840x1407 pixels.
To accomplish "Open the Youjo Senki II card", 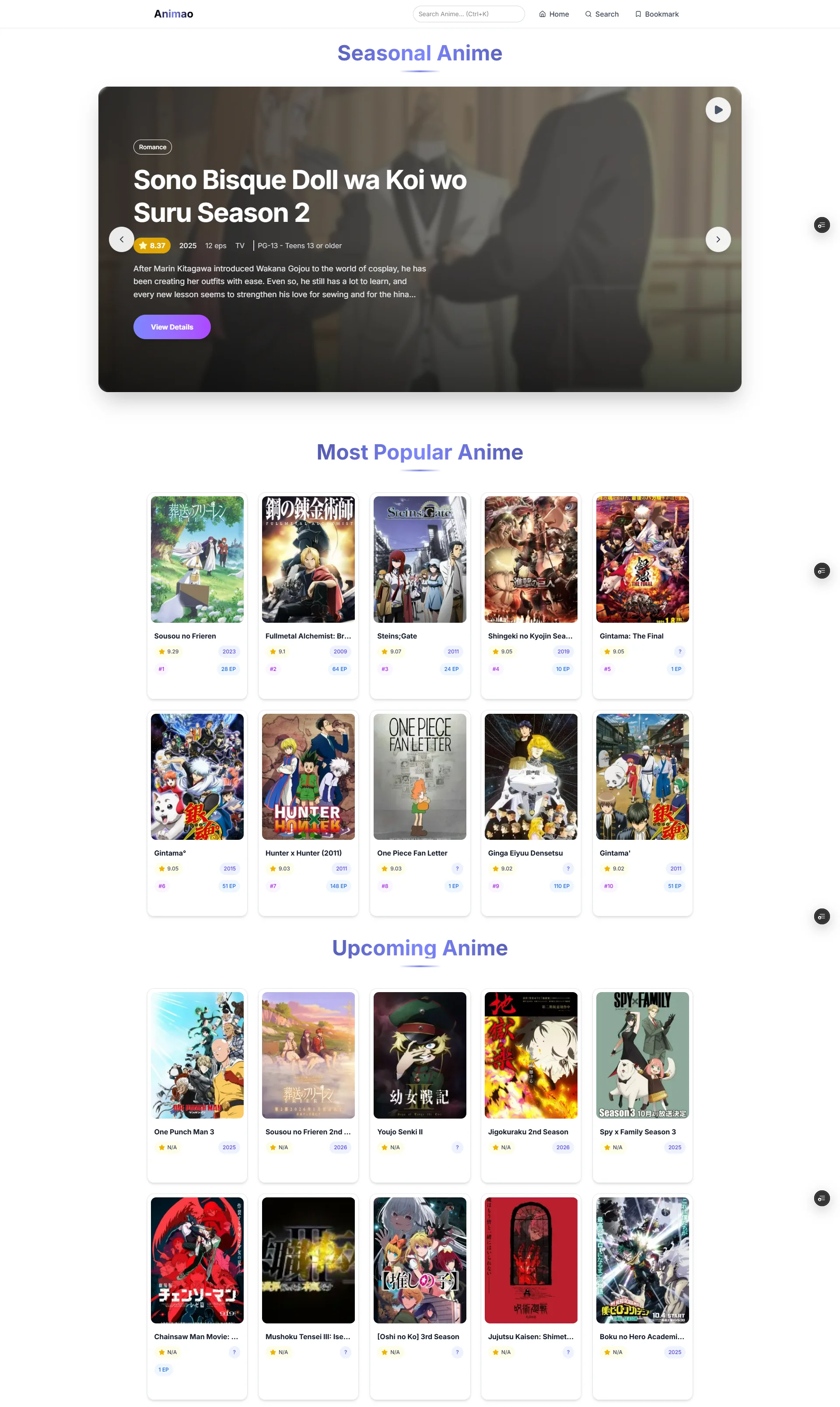I will 420,1055.
